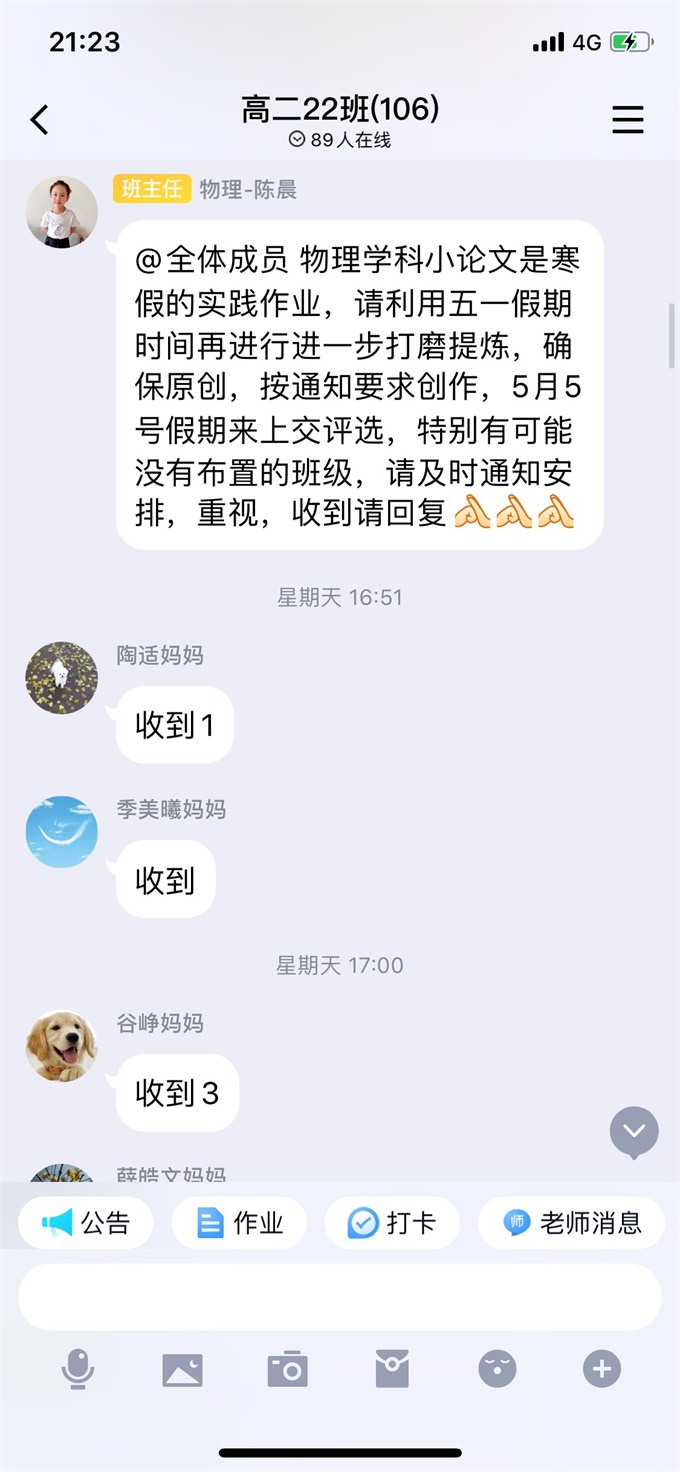Open the 公告 announcements shortcut

coord(86,1222)
